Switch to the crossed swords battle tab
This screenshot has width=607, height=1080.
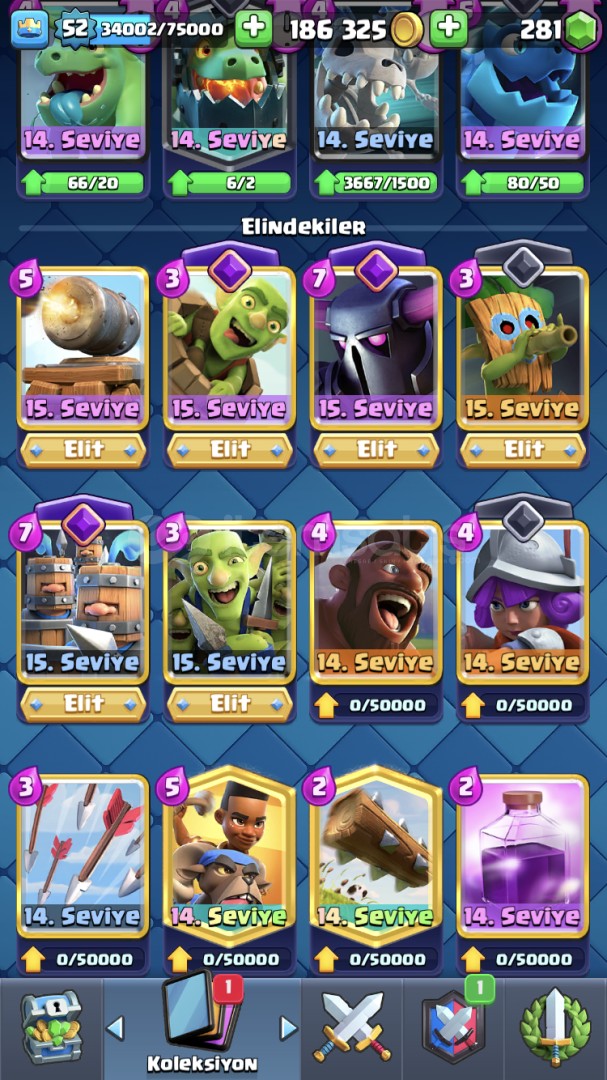tap(350, 1026)
